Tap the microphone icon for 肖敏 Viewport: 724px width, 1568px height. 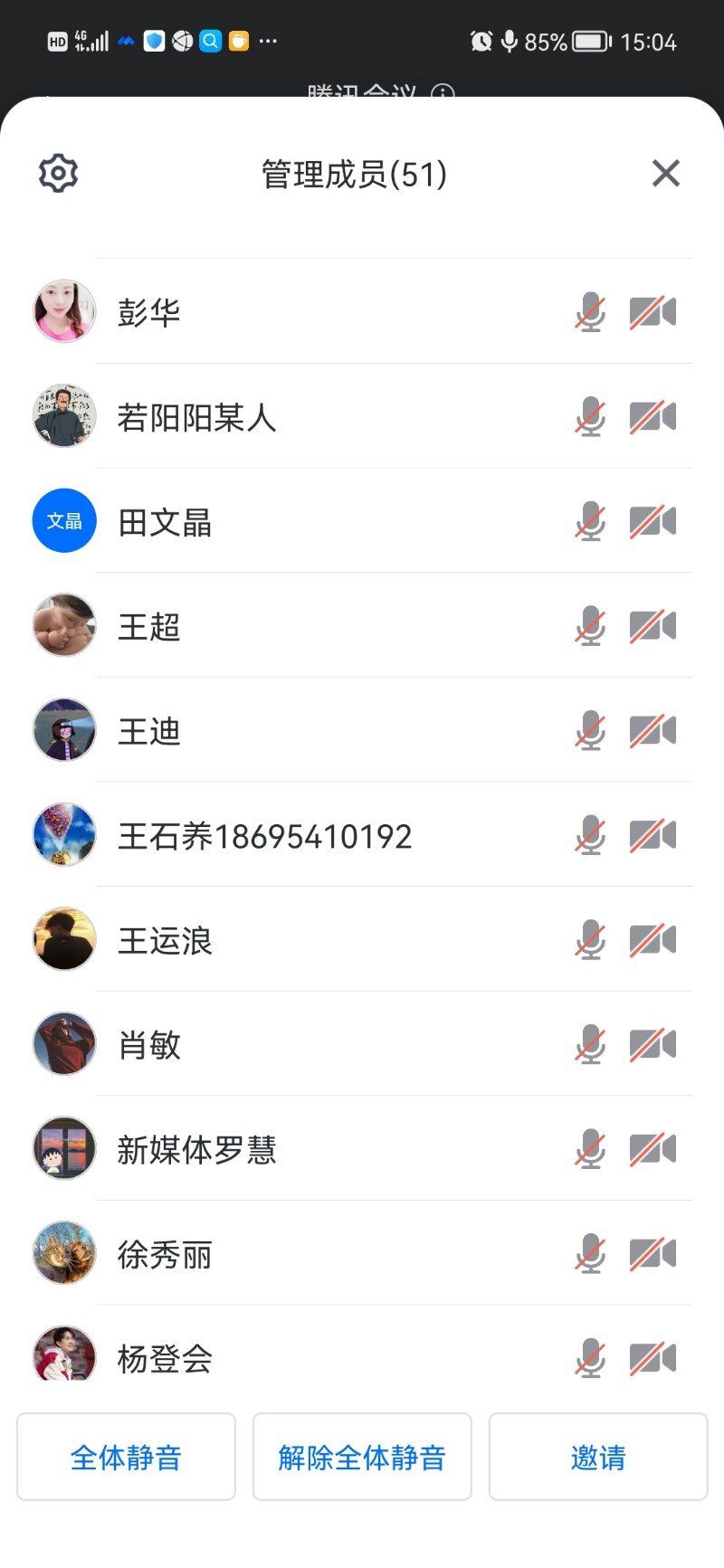click(590, 1045)
